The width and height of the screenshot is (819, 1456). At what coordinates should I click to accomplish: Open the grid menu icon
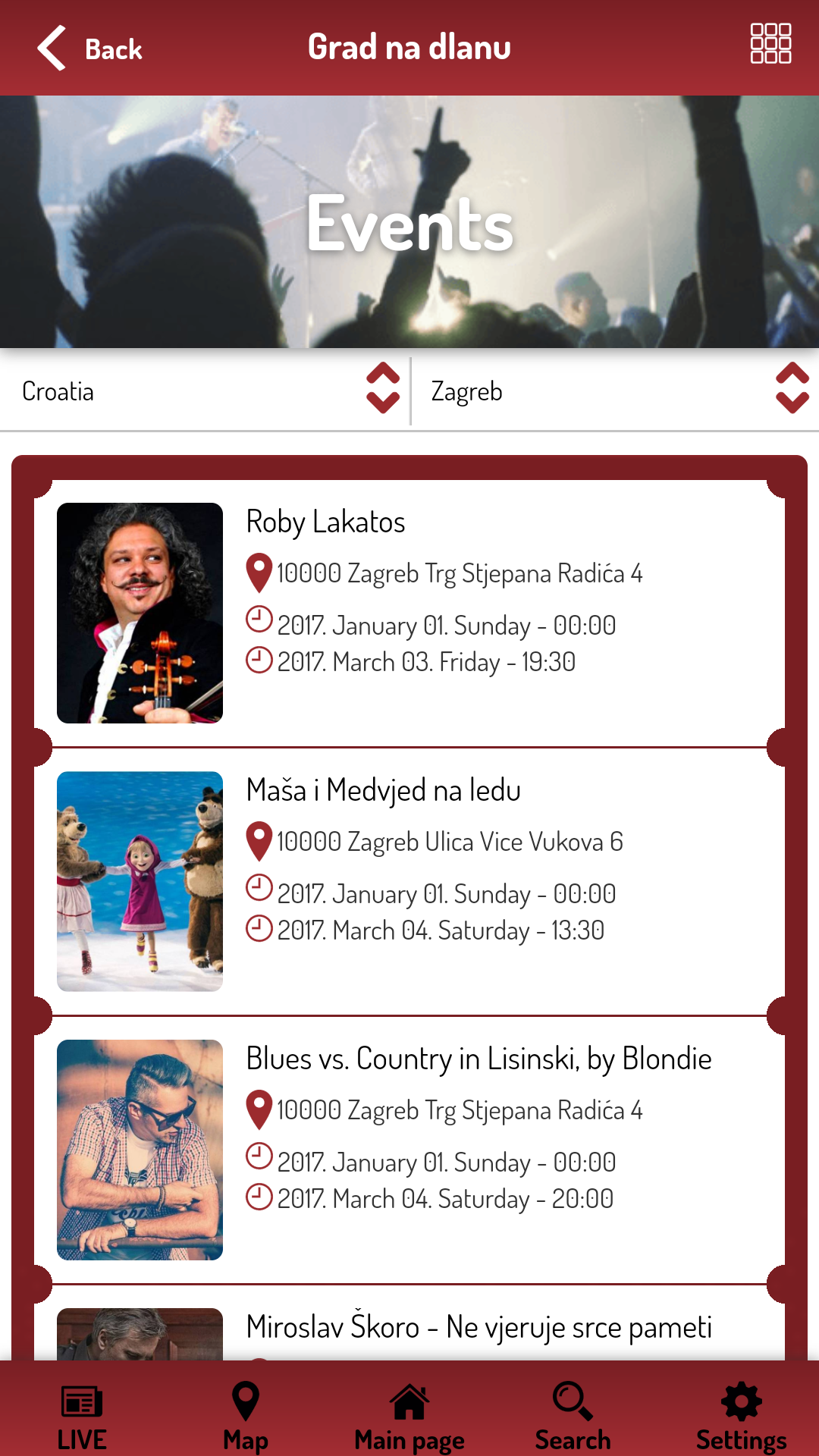coord(770,43)
